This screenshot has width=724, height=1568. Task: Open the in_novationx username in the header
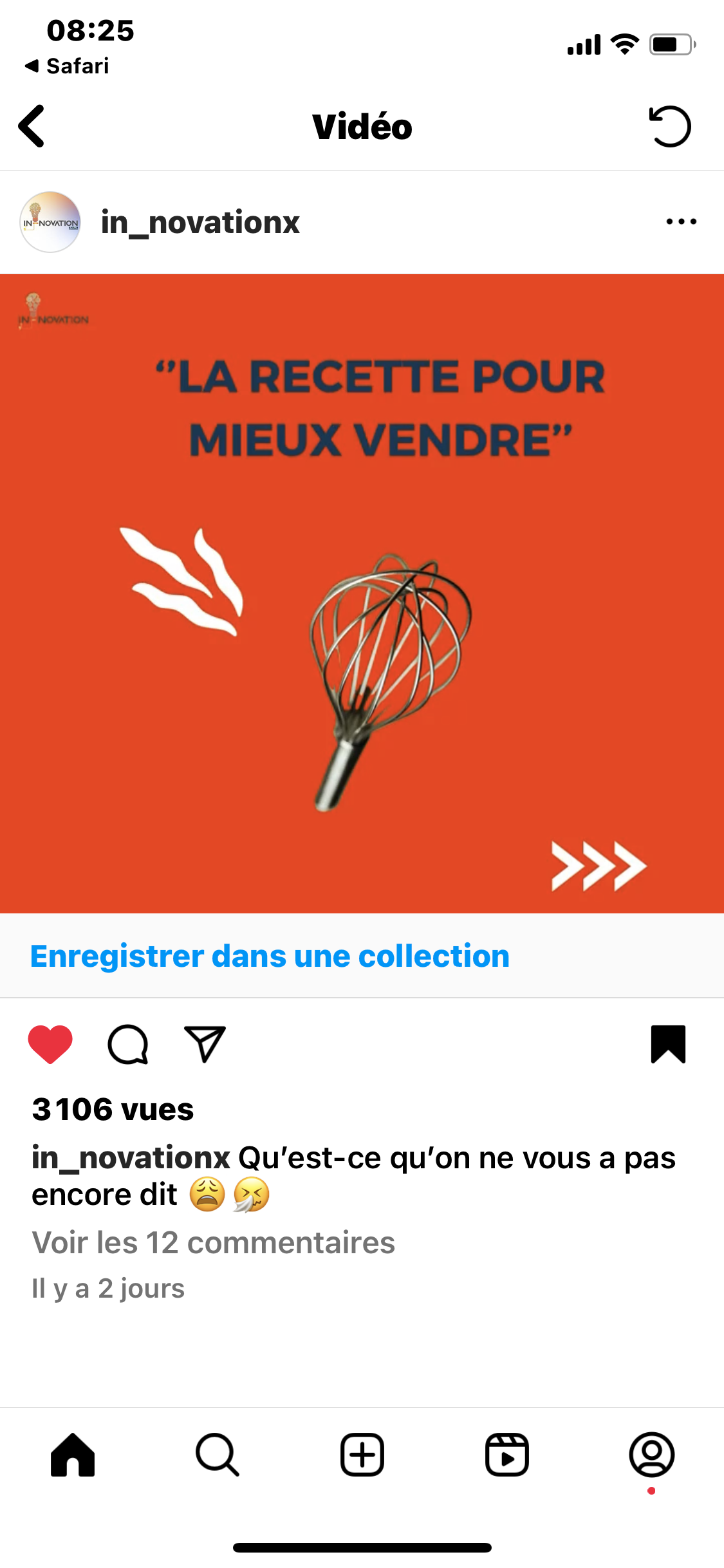[x=200, y=222]
